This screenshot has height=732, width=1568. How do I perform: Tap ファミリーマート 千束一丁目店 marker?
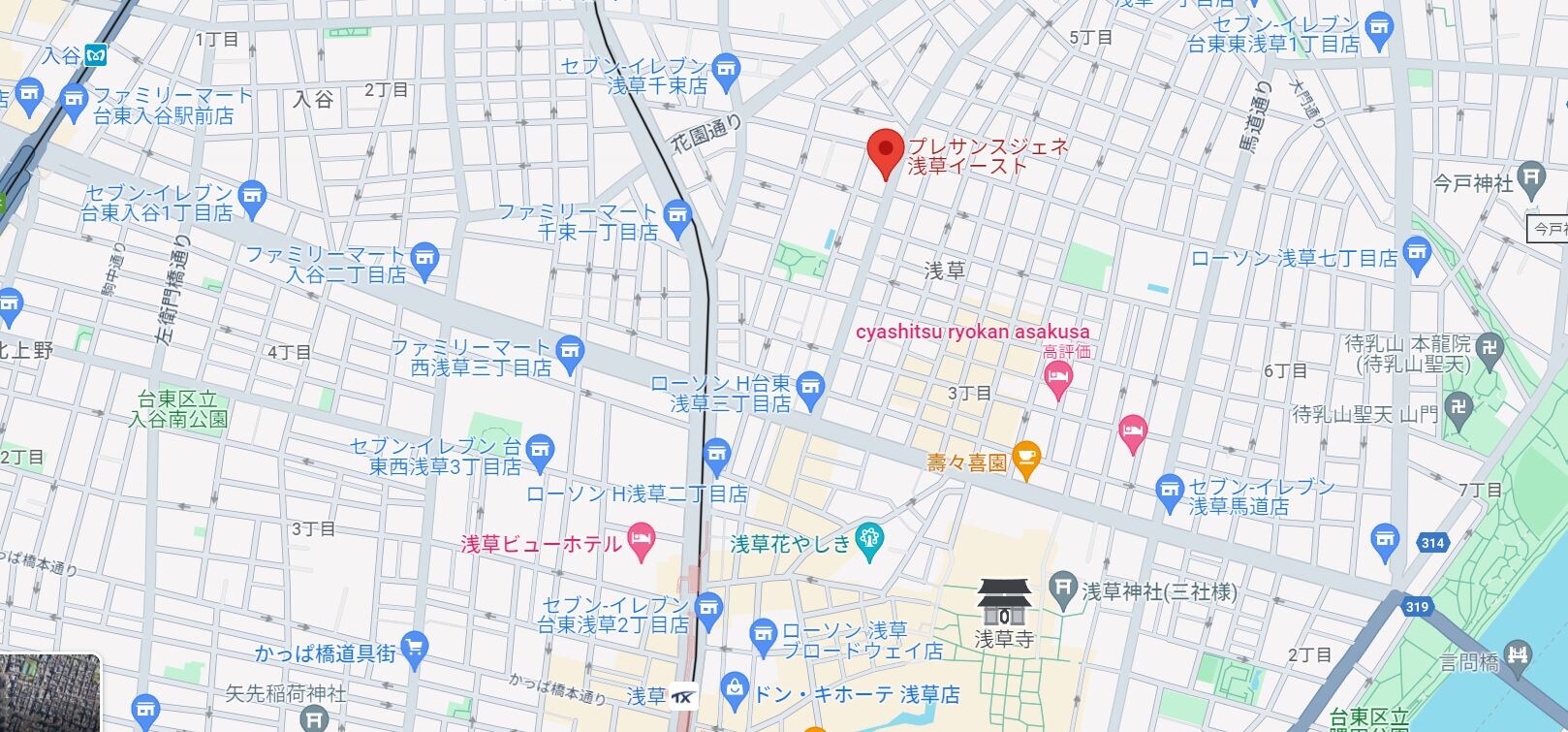677,216
